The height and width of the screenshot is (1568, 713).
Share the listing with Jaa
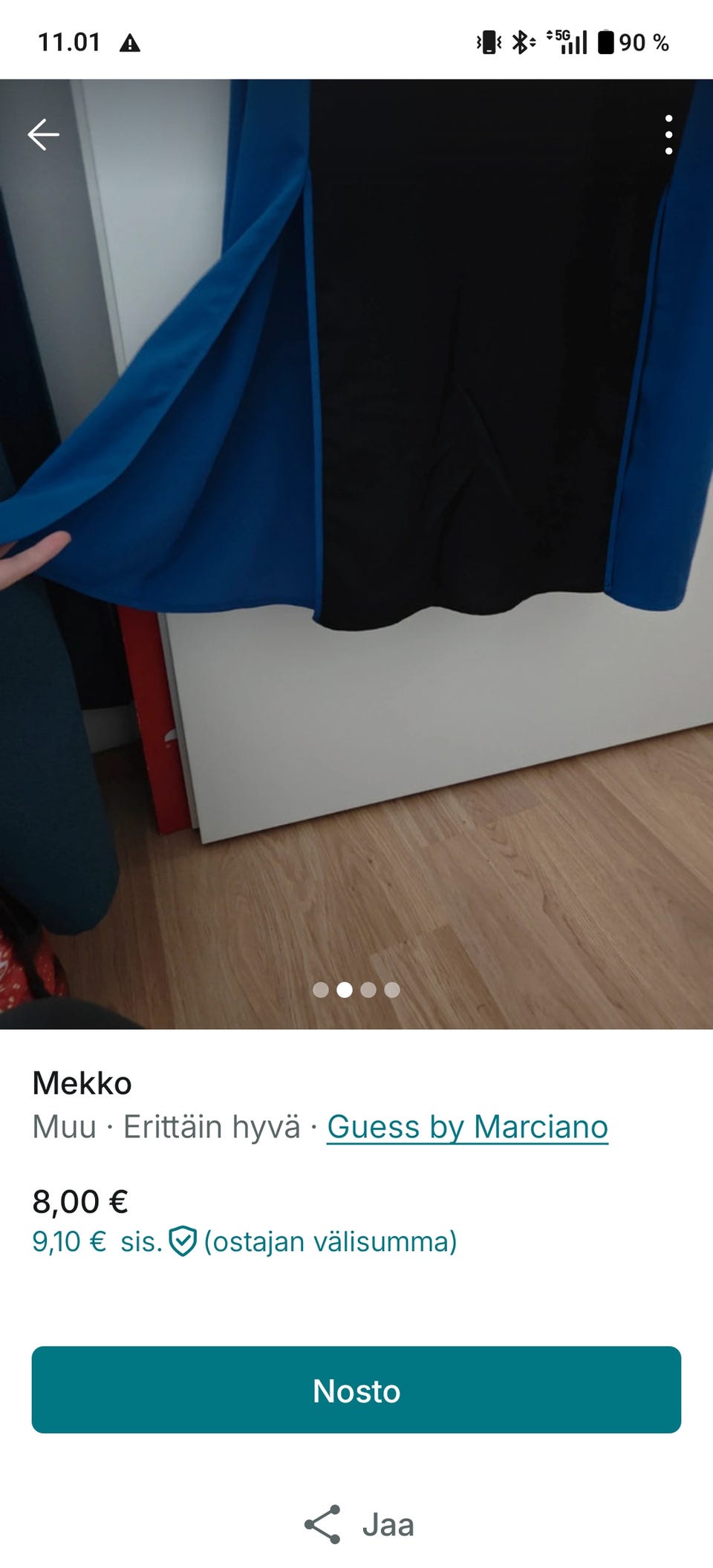click(359, 1525)
